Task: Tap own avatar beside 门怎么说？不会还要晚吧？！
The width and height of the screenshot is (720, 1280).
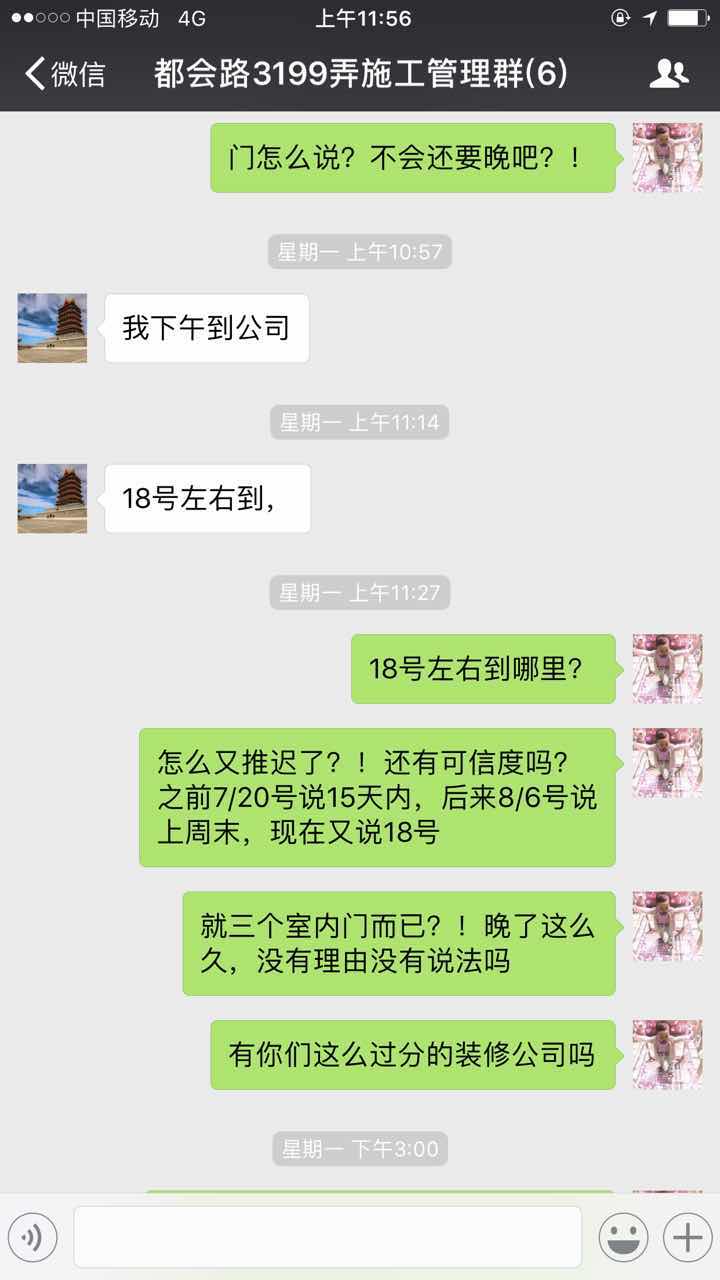Action: tap(667, 158)
